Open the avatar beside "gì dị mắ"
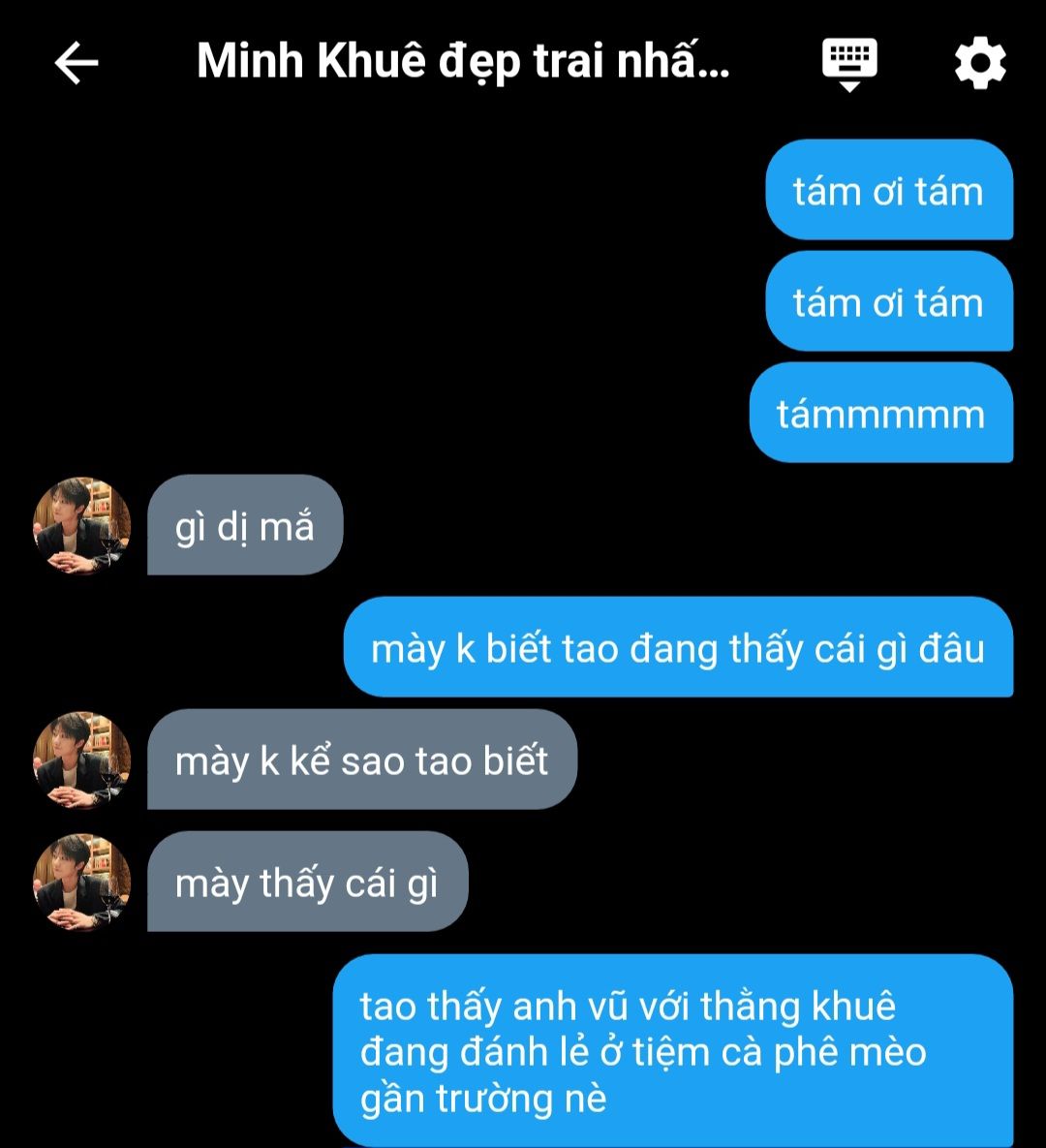1046x1148 pixels. click(x=82, y=525)
